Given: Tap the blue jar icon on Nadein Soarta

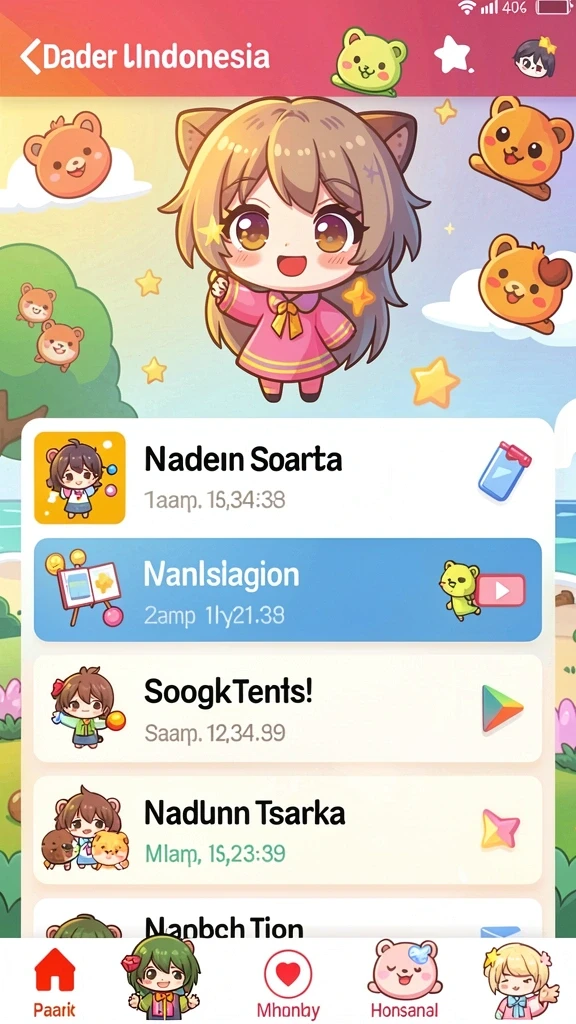Looking at the screenshot, I should [501, 471].
